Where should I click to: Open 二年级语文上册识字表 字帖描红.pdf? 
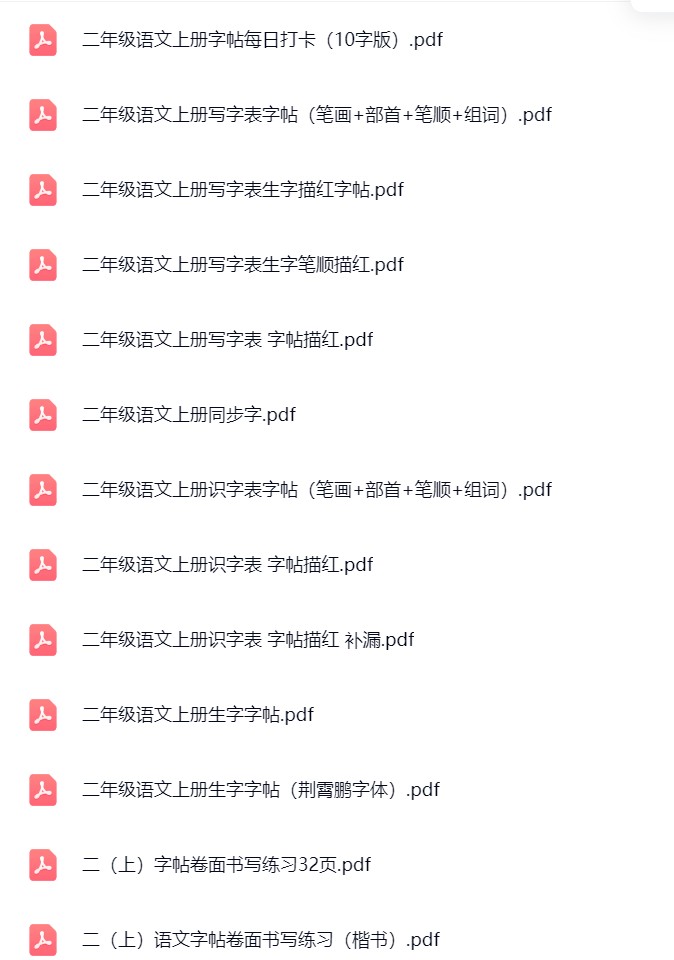pyautogui.click(x=227, y=565)
